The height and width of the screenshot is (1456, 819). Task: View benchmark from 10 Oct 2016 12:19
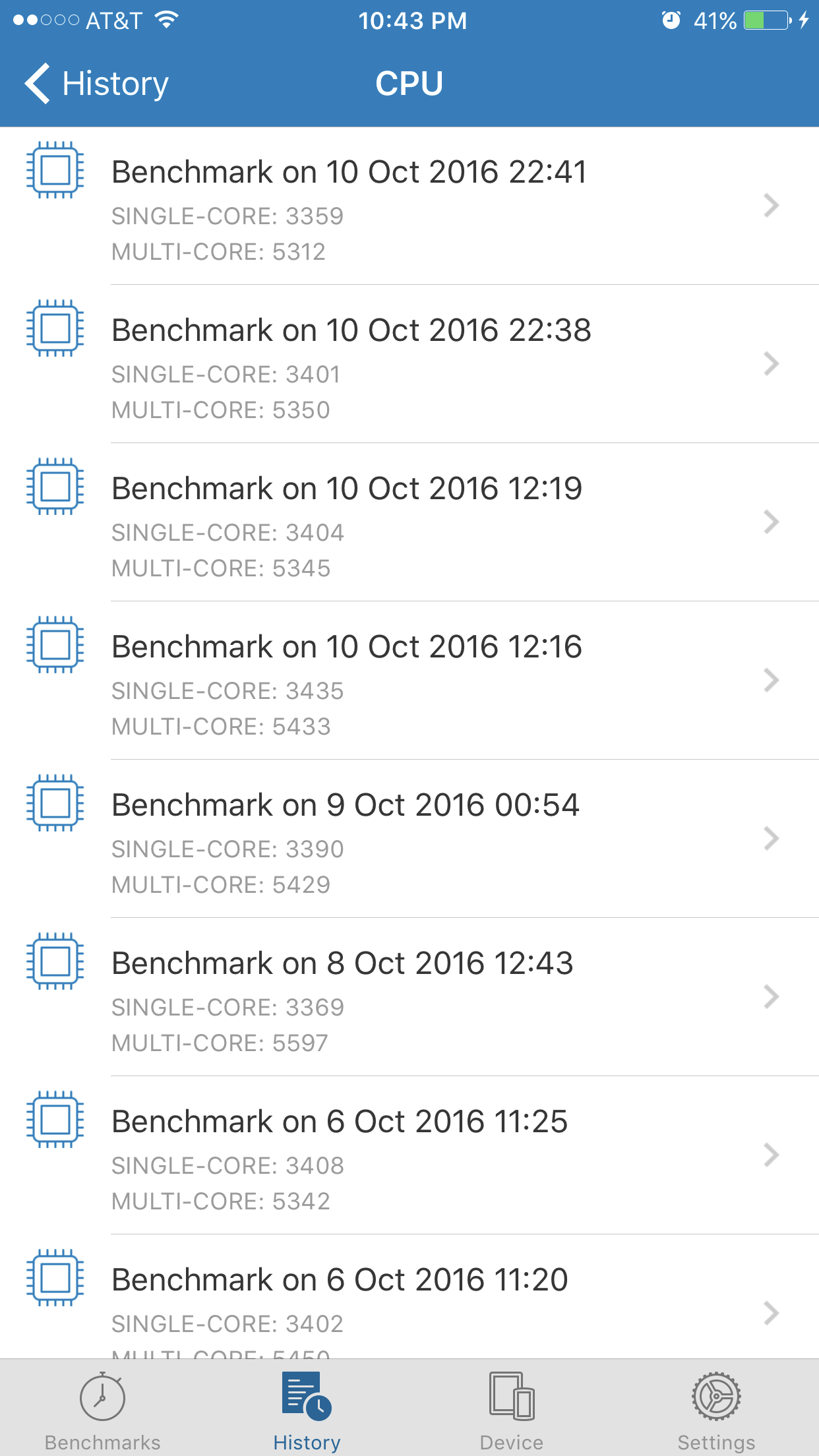click(x=409, y=523)
